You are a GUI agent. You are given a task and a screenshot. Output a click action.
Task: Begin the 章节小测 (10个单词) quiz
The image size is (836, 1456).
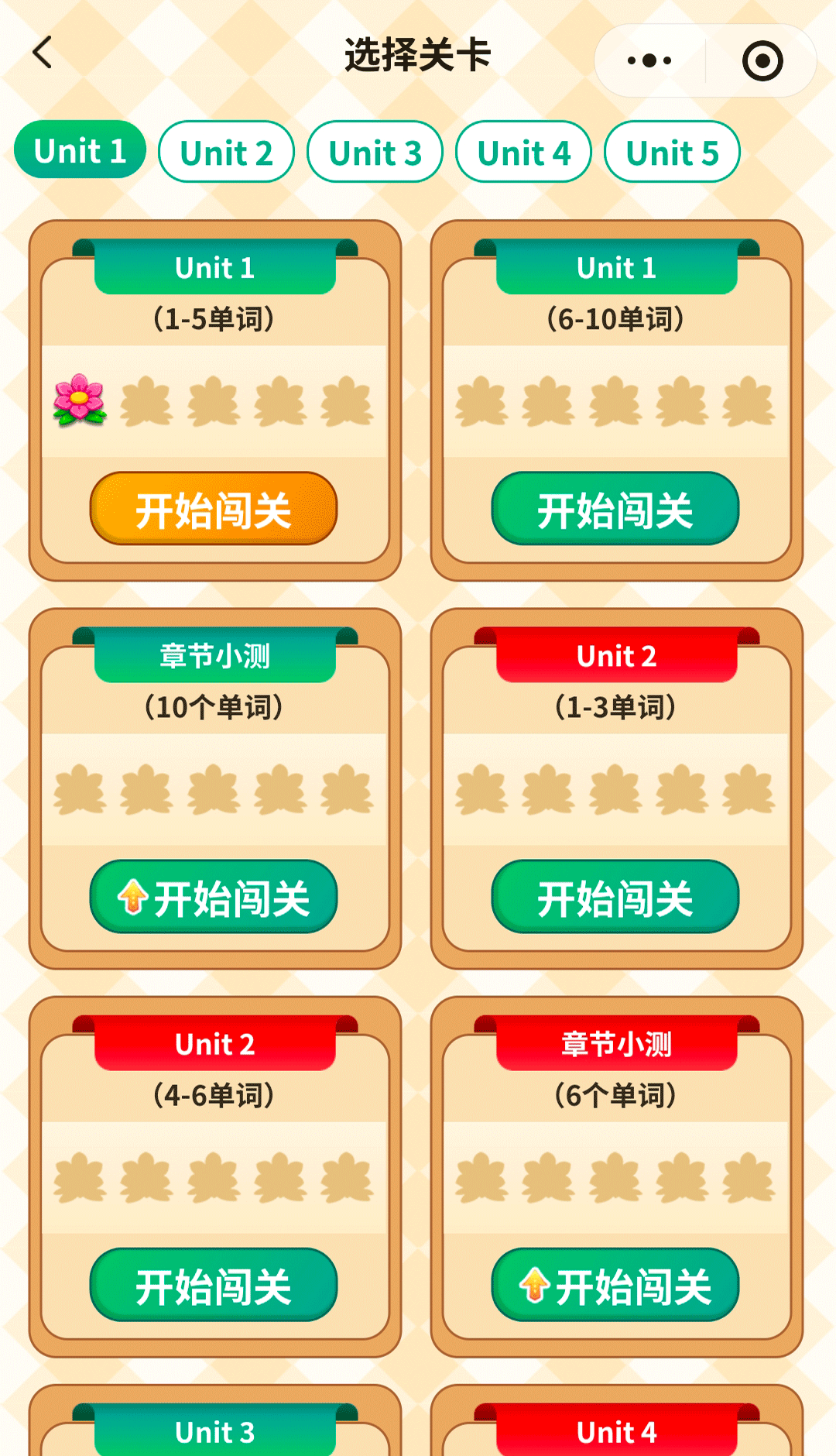(214, 897)
